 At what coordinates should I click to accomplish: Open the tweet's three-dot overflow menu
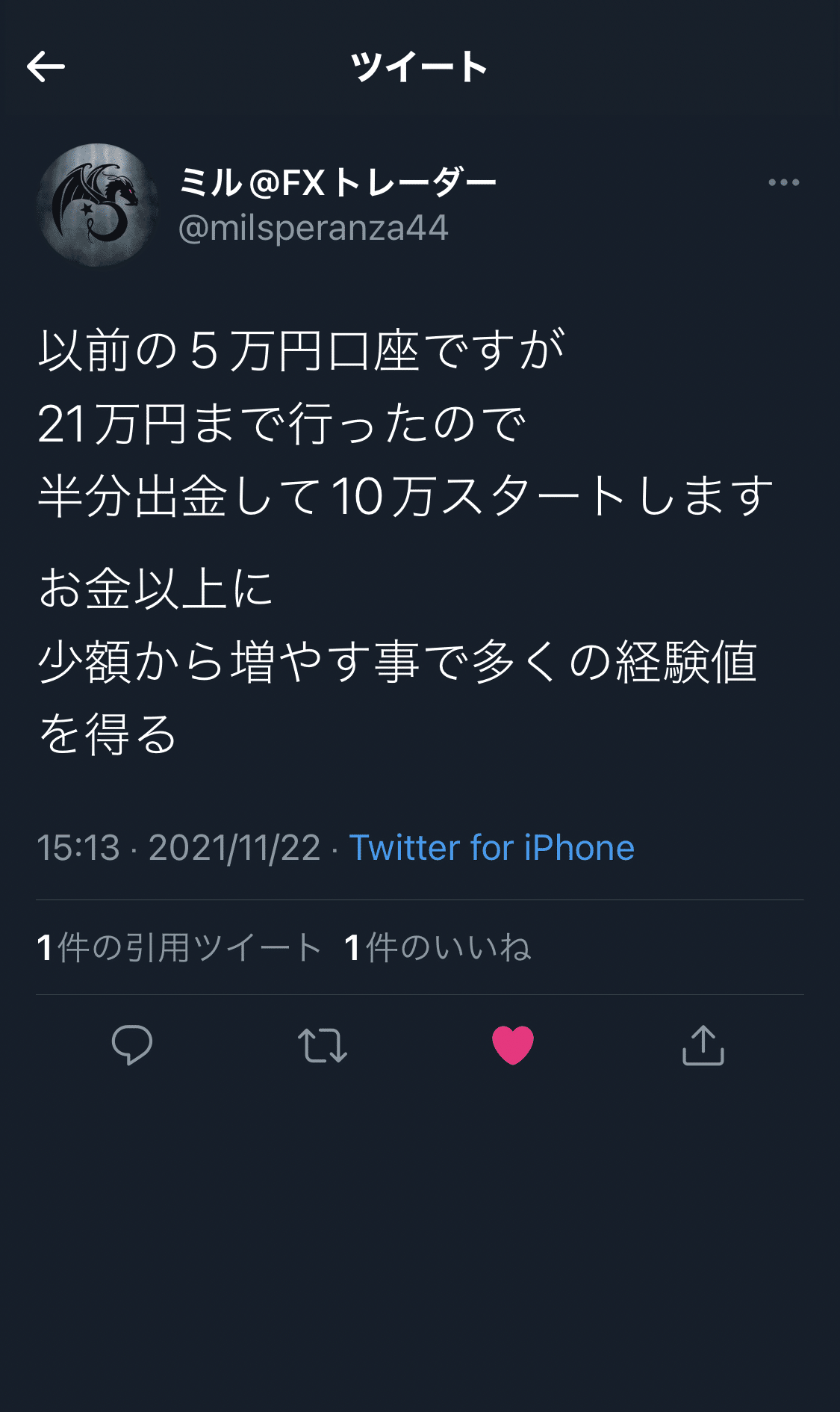point(783,182)
